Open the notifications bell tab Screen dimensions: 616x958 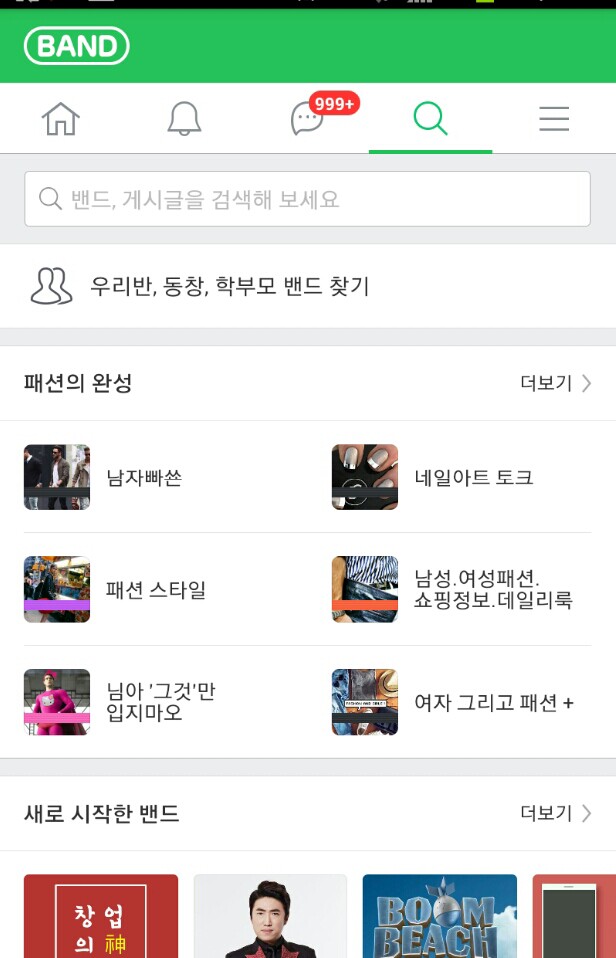184,119
